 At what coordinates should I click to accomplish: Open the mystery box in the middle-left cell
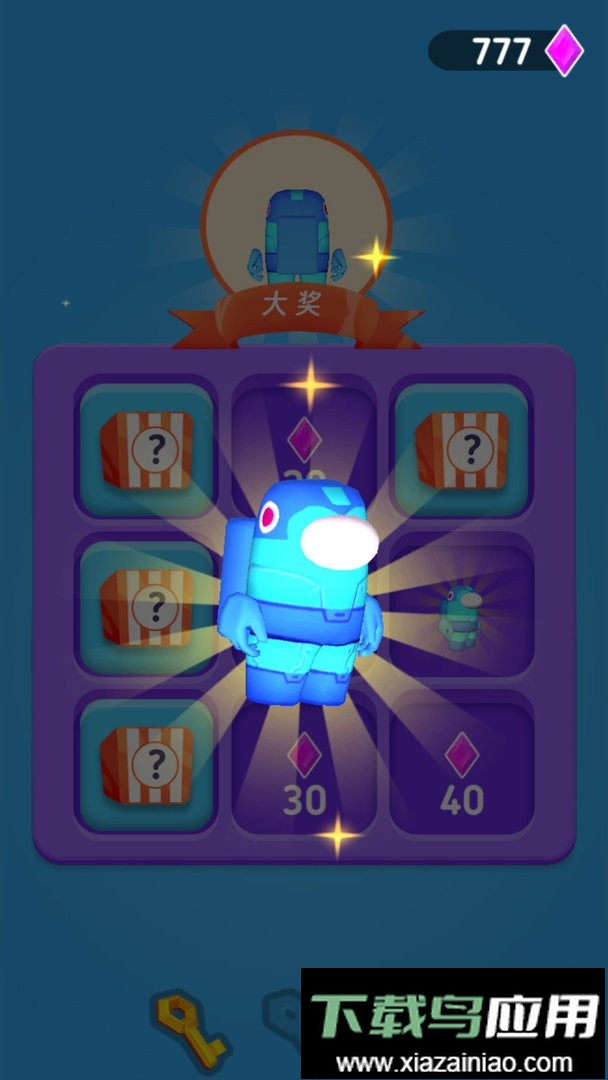[147, 607]
